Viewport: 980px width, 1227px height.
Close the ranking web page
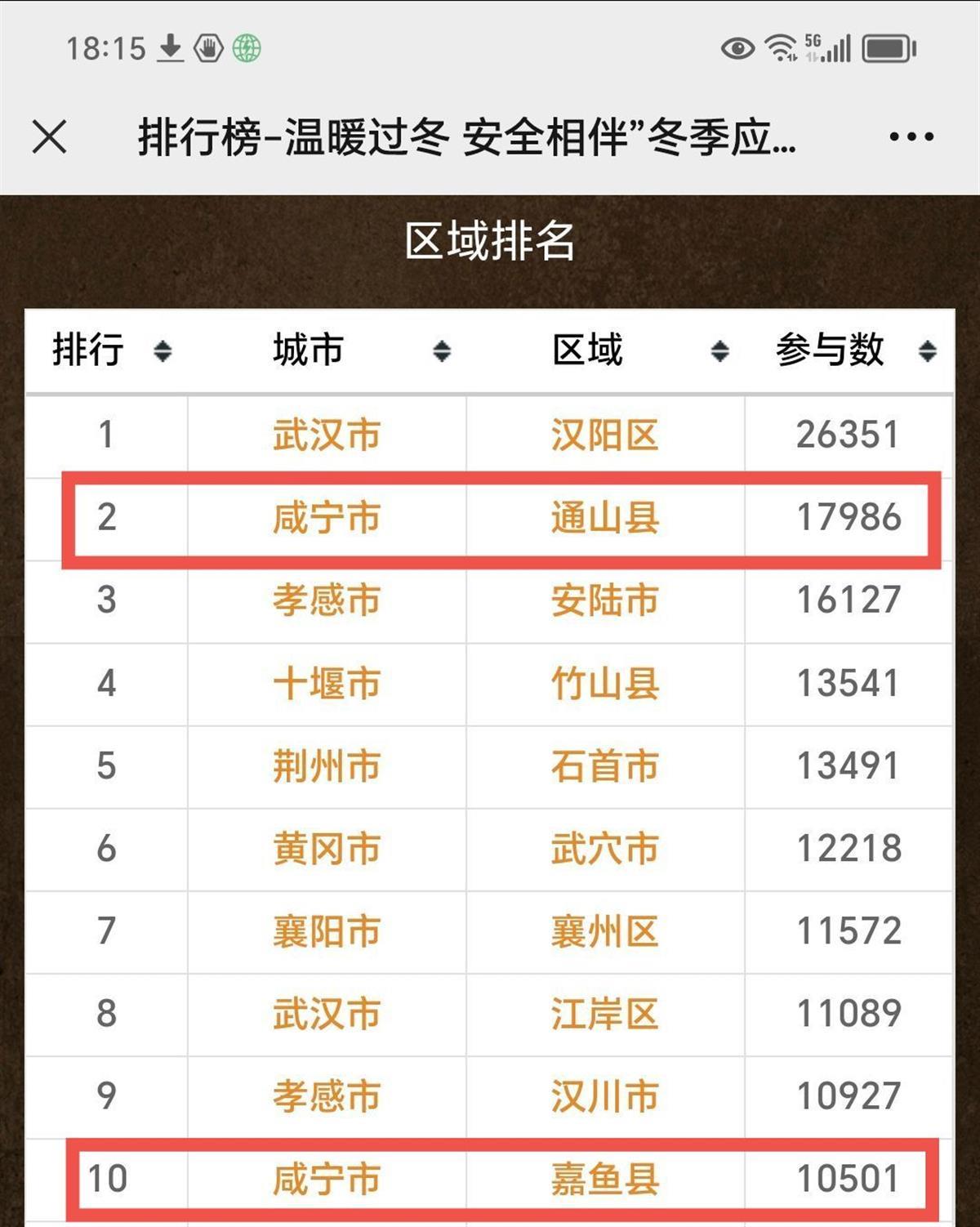(x=50, y=136)
